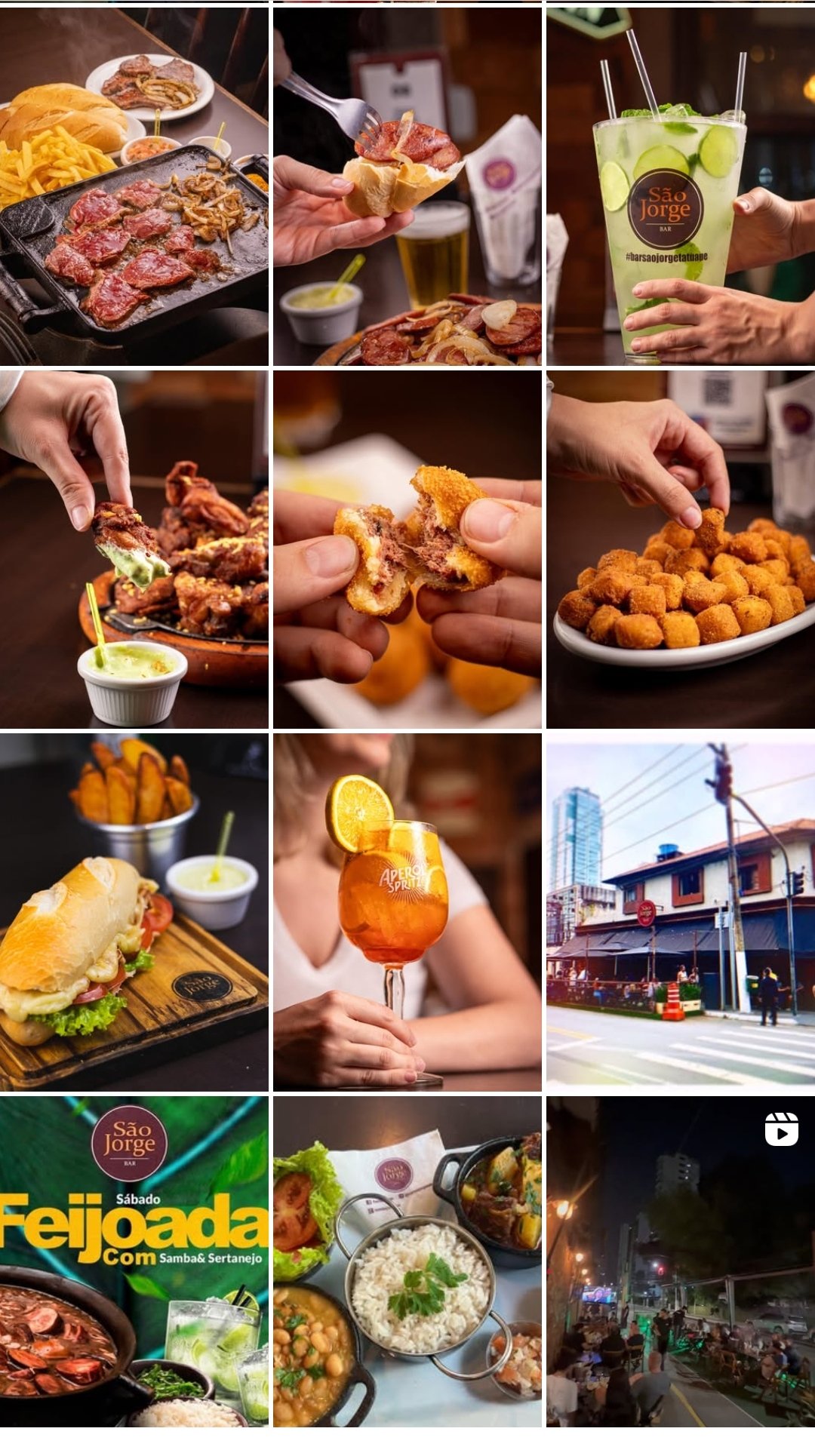Open the sandwich on wooden board post
The width and height of the screenshot is (815, 1456).
134,912
